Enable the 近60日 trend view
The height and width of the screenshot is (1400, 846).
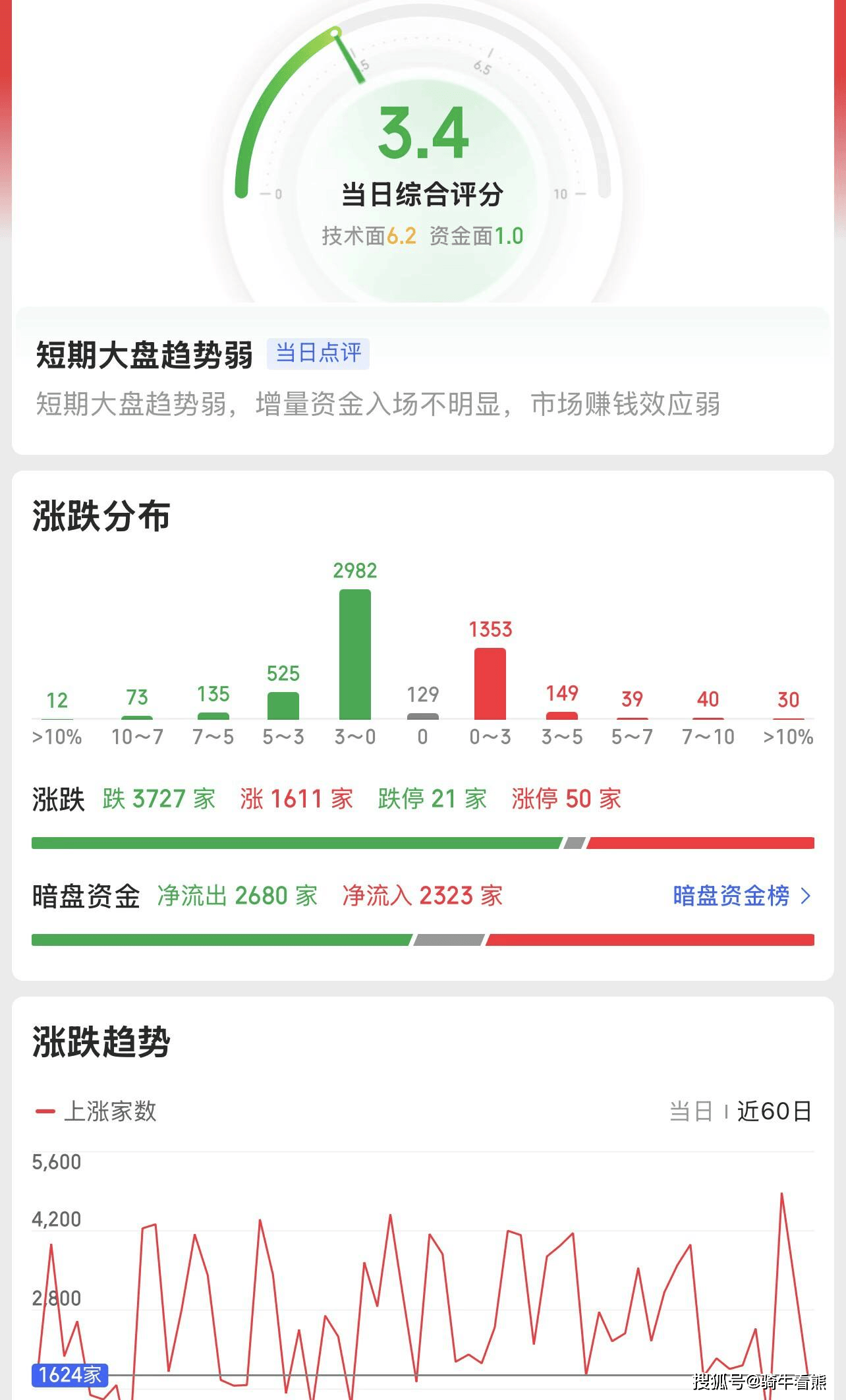tap(775, 1111)
